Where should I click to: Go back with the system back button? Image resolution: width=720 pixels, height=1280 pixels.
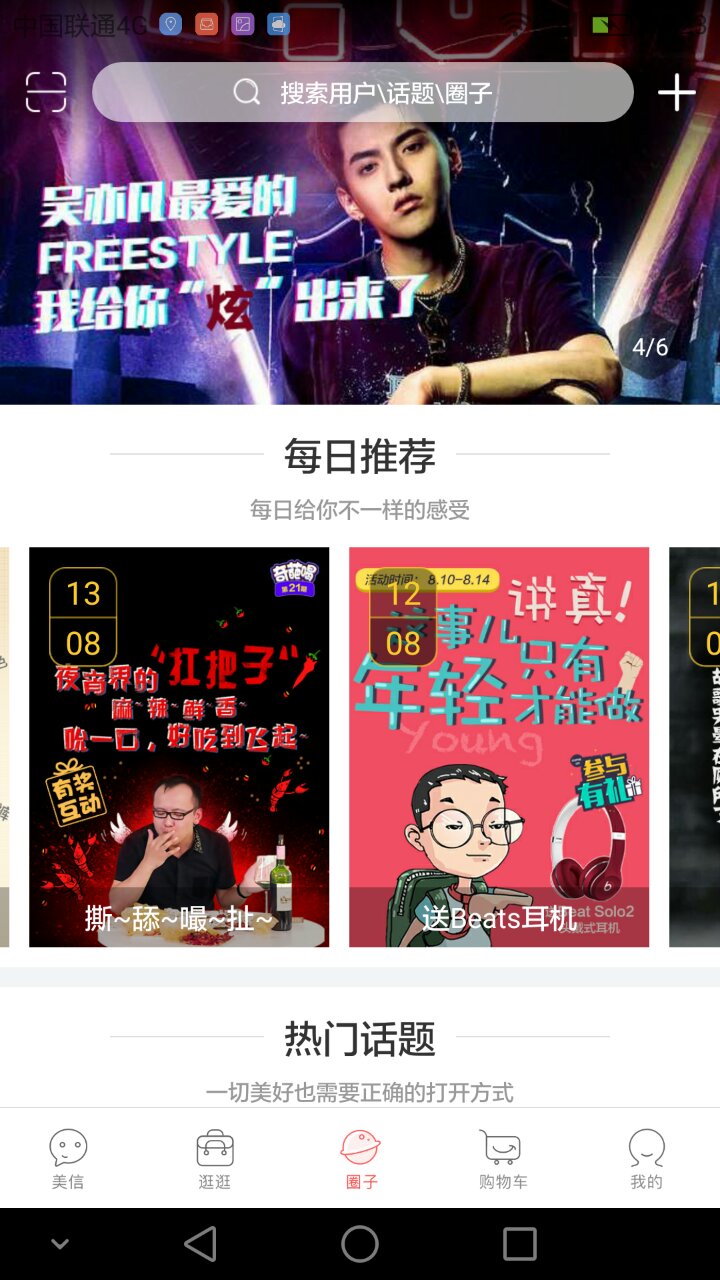200,1244
